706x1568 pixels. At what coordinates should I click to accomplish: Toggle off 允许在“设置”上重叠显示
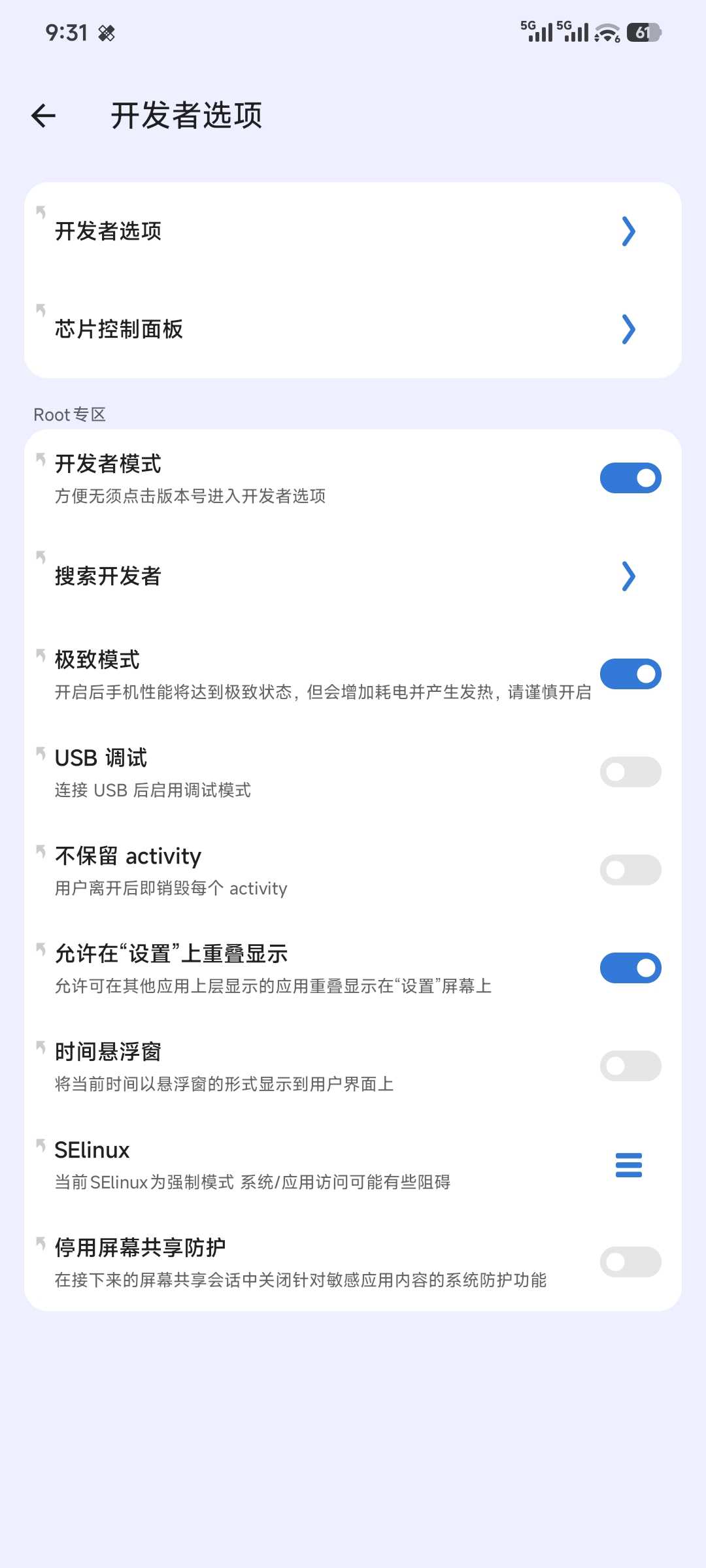(630, 968)
